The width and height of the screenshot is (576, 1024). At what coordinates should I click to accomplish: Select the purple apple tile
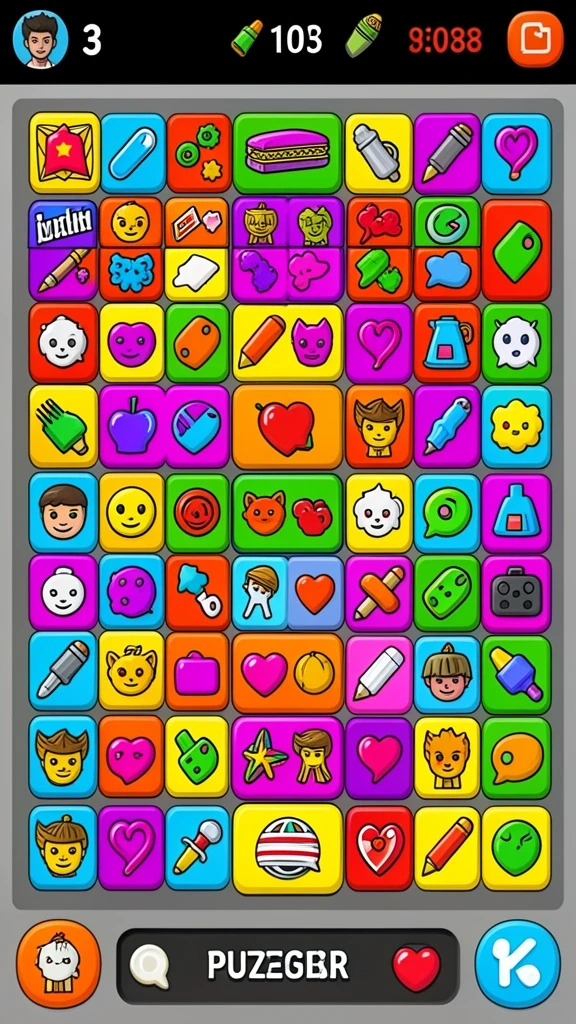(133, 426)
